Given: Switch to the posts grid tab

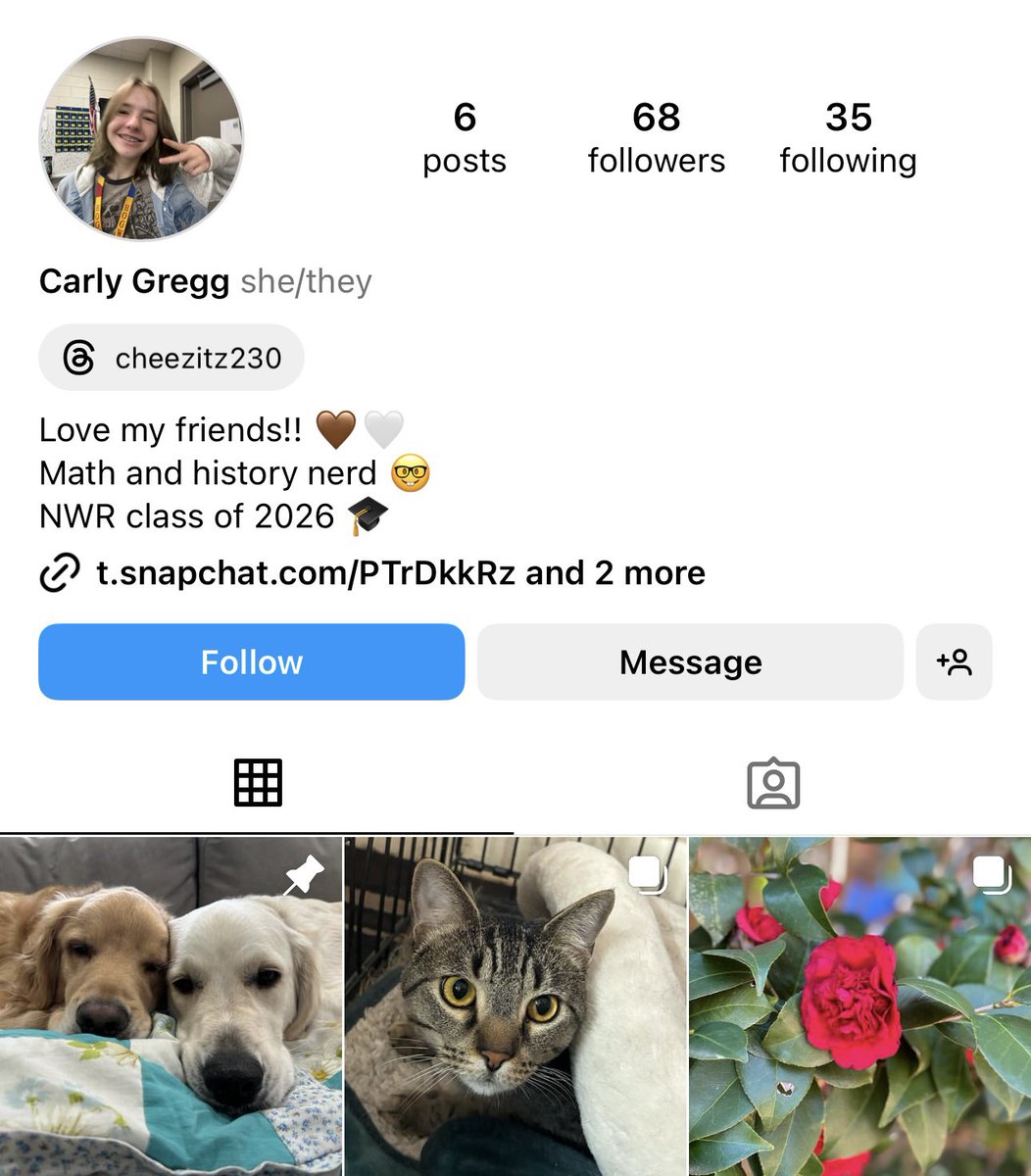Looking at the screenshot, I should click(x=258, y=783).
